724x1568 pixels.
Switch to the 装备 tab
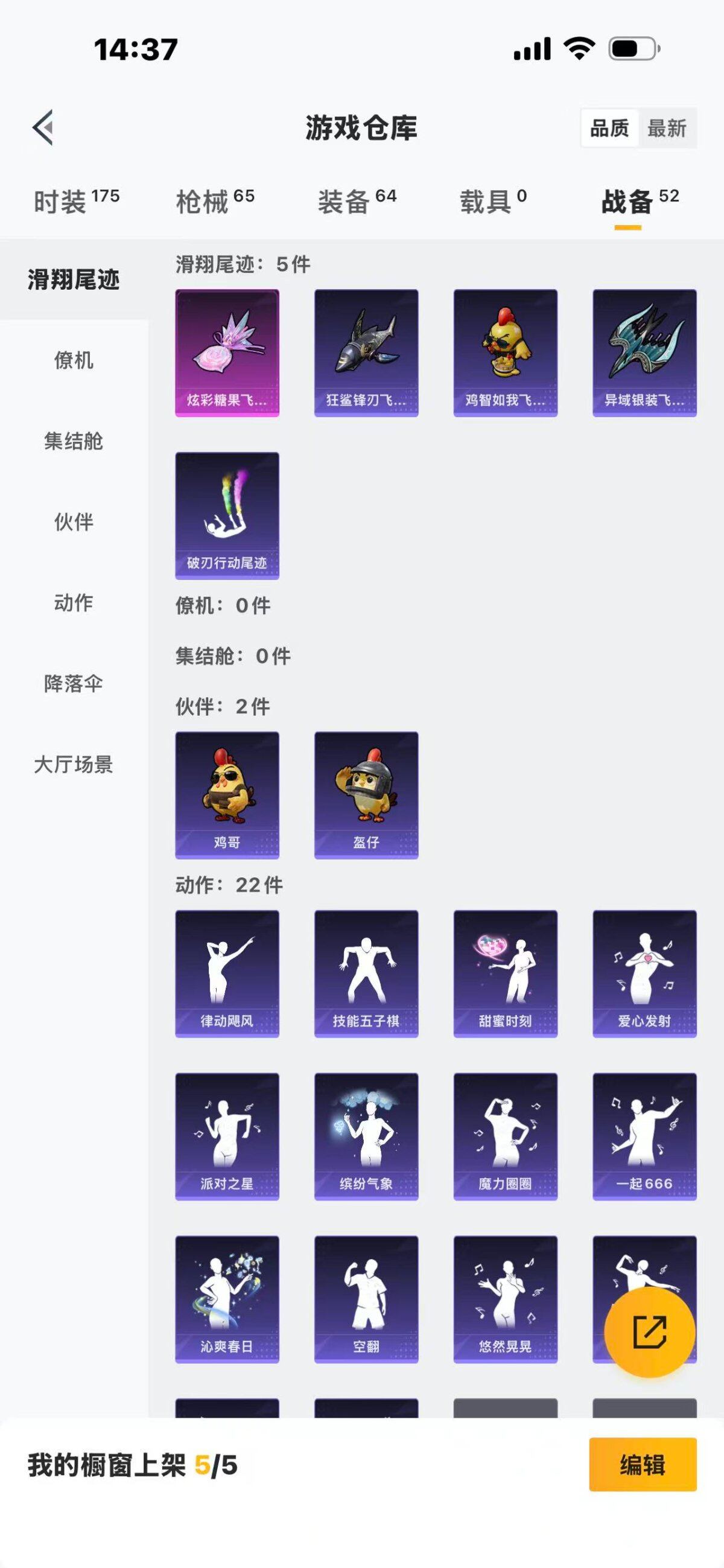[x=357, y=202]
